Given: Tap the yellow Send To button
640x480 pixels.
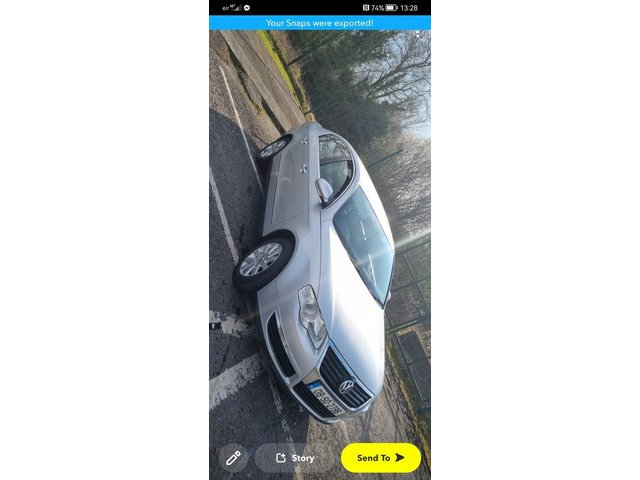Looking at the screenshot, I should tap(380, 457).
